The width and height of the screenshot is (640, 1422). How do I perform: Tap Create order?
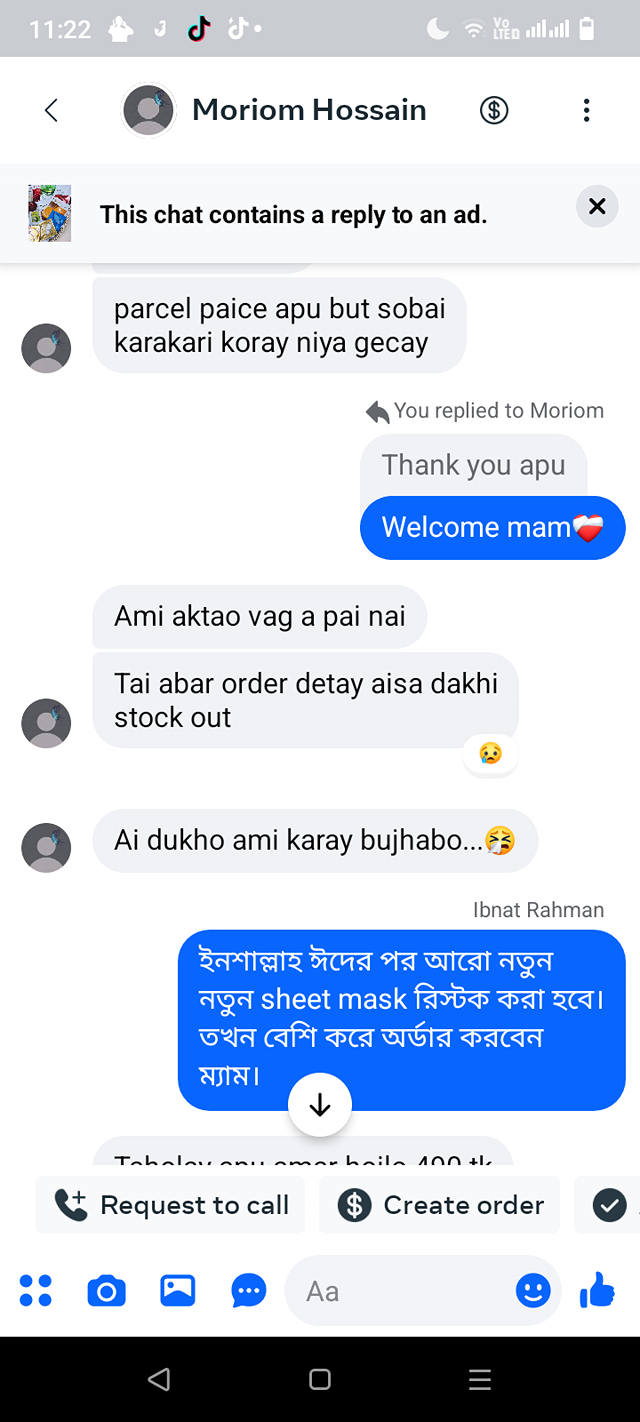440,1205
